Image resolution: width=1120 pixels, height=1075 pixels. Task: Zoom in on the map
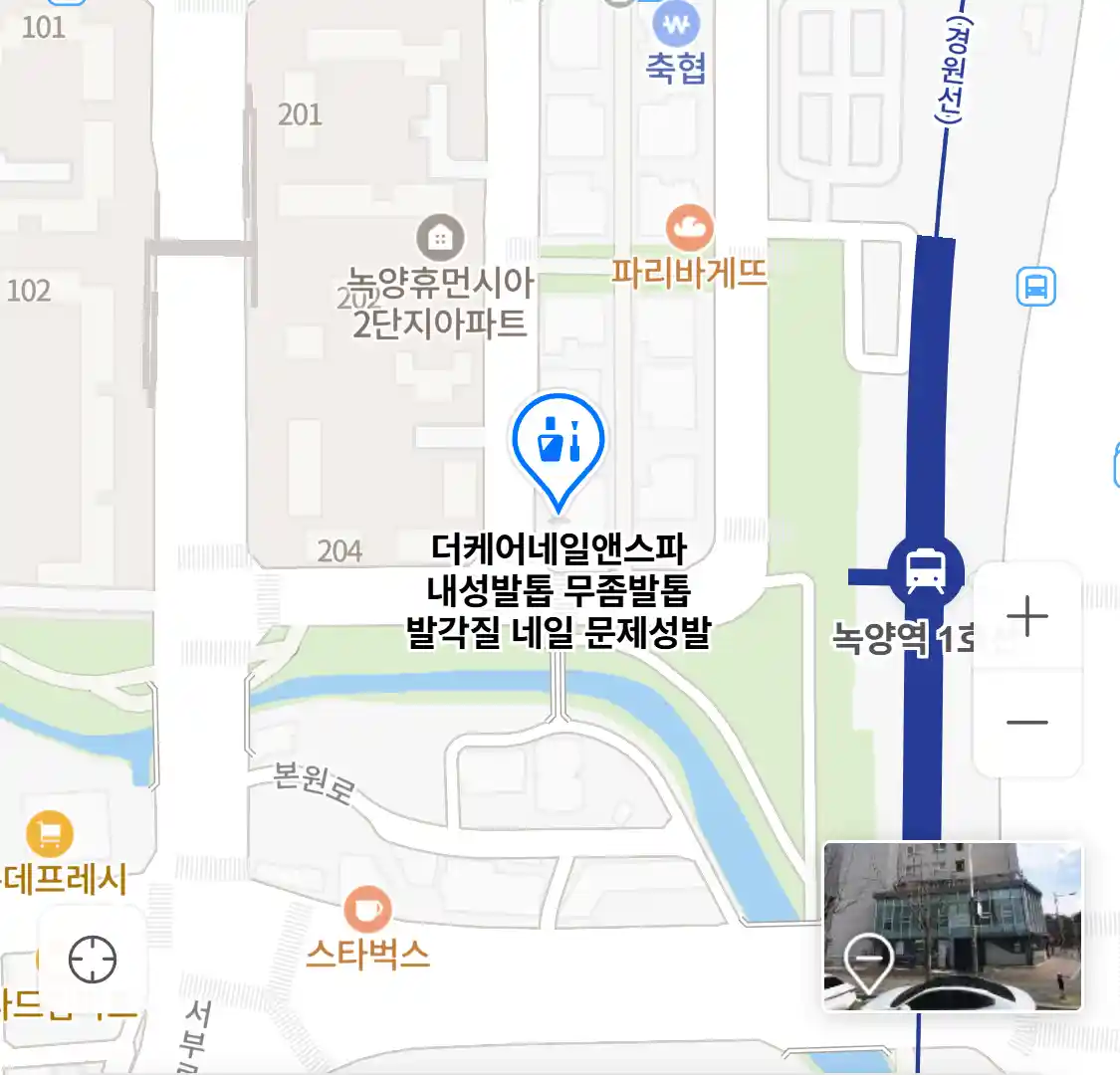click(x=1026, y=616)
